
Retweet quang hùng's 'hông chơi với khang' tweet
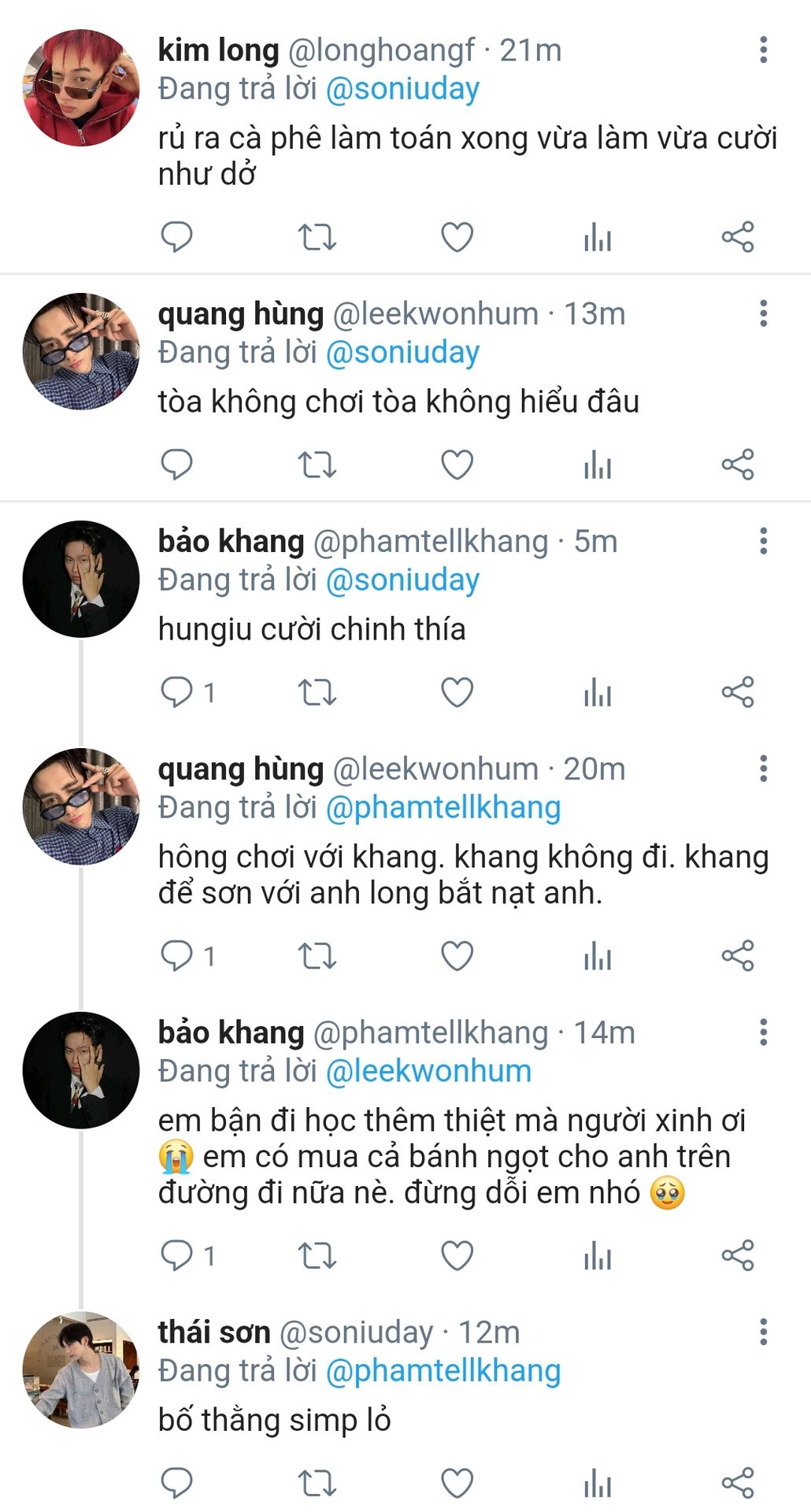(x=317, y=956)
